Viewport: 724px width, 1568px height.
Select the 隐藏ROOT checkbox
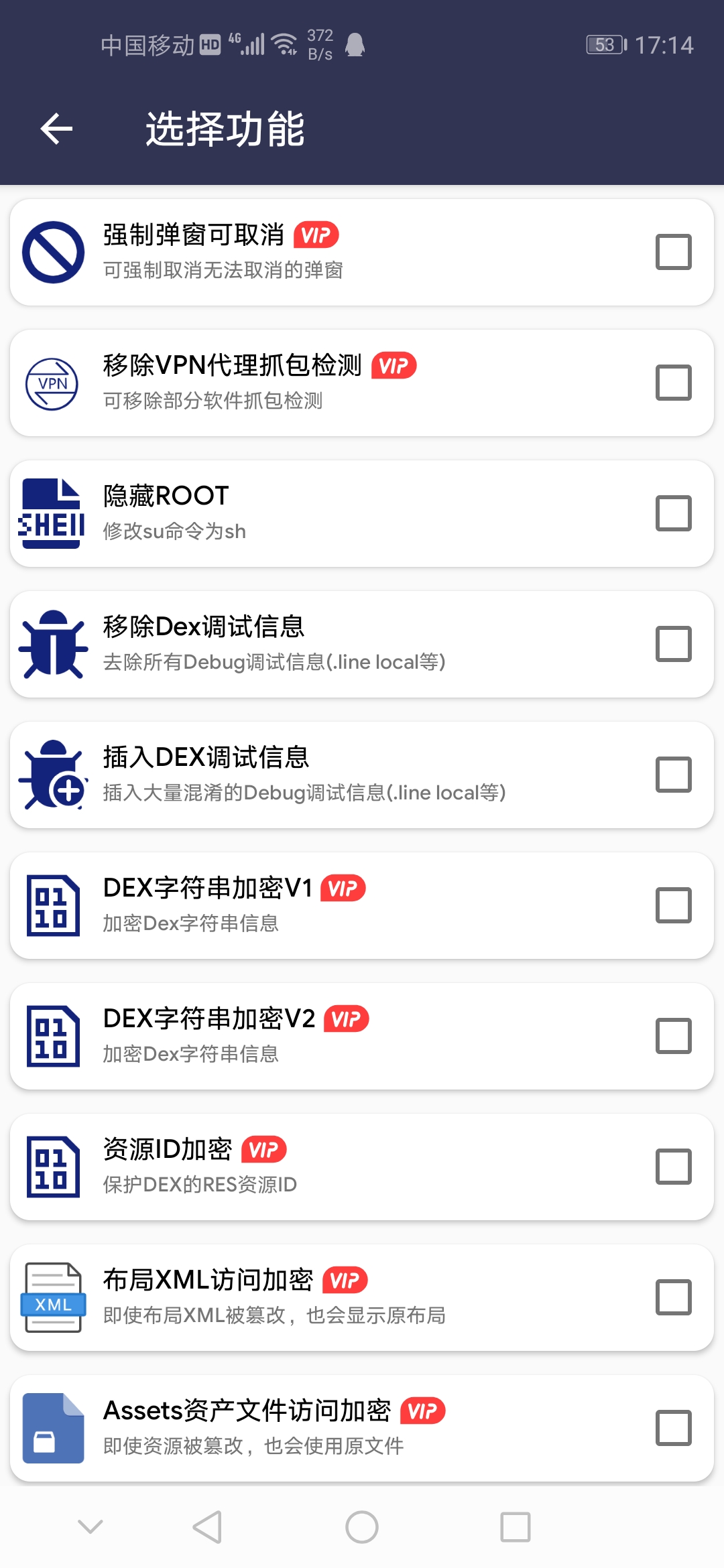(x=673, y=513)
